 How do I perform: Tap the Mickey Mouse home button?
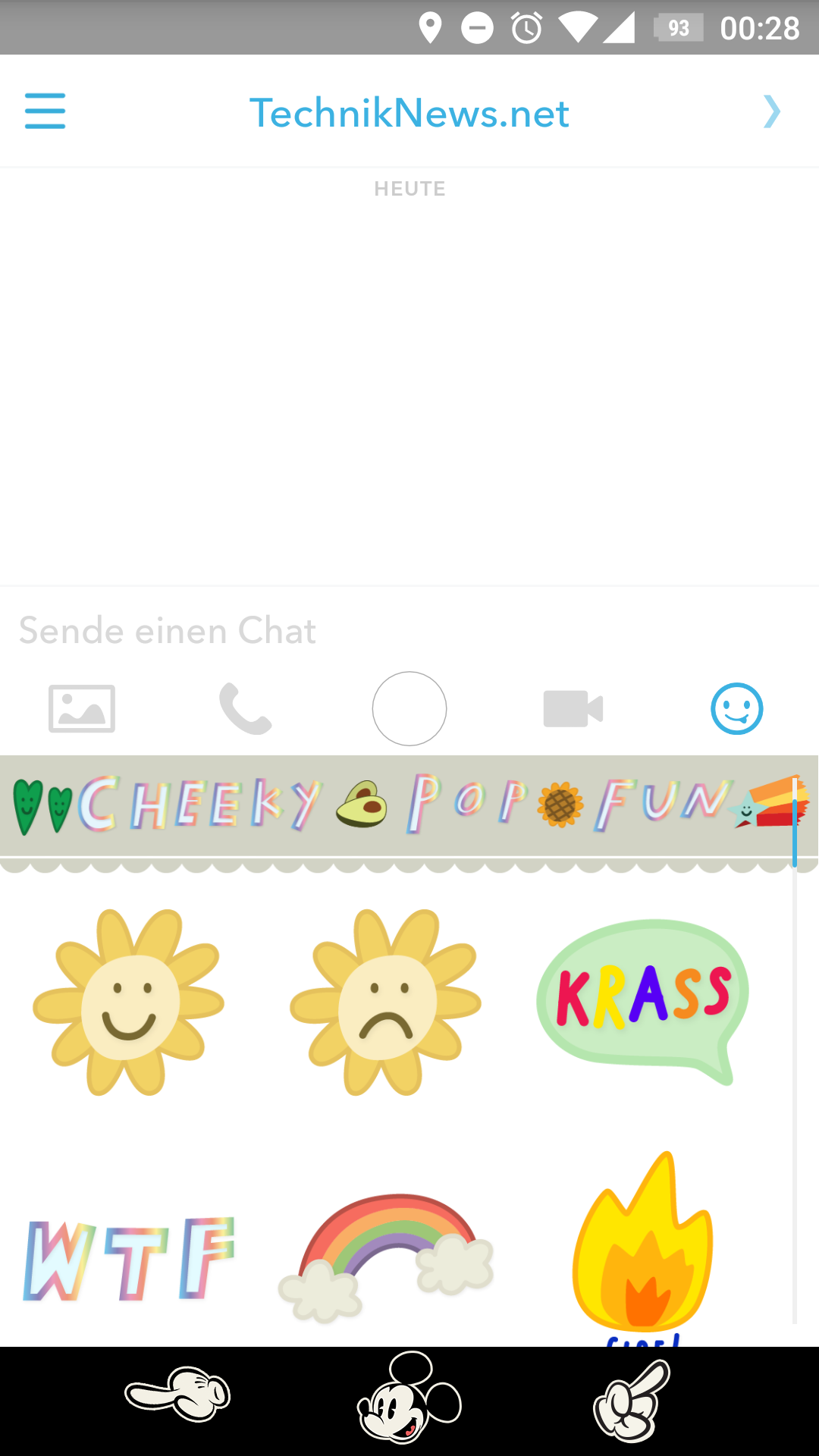(x=409, y=1397)
